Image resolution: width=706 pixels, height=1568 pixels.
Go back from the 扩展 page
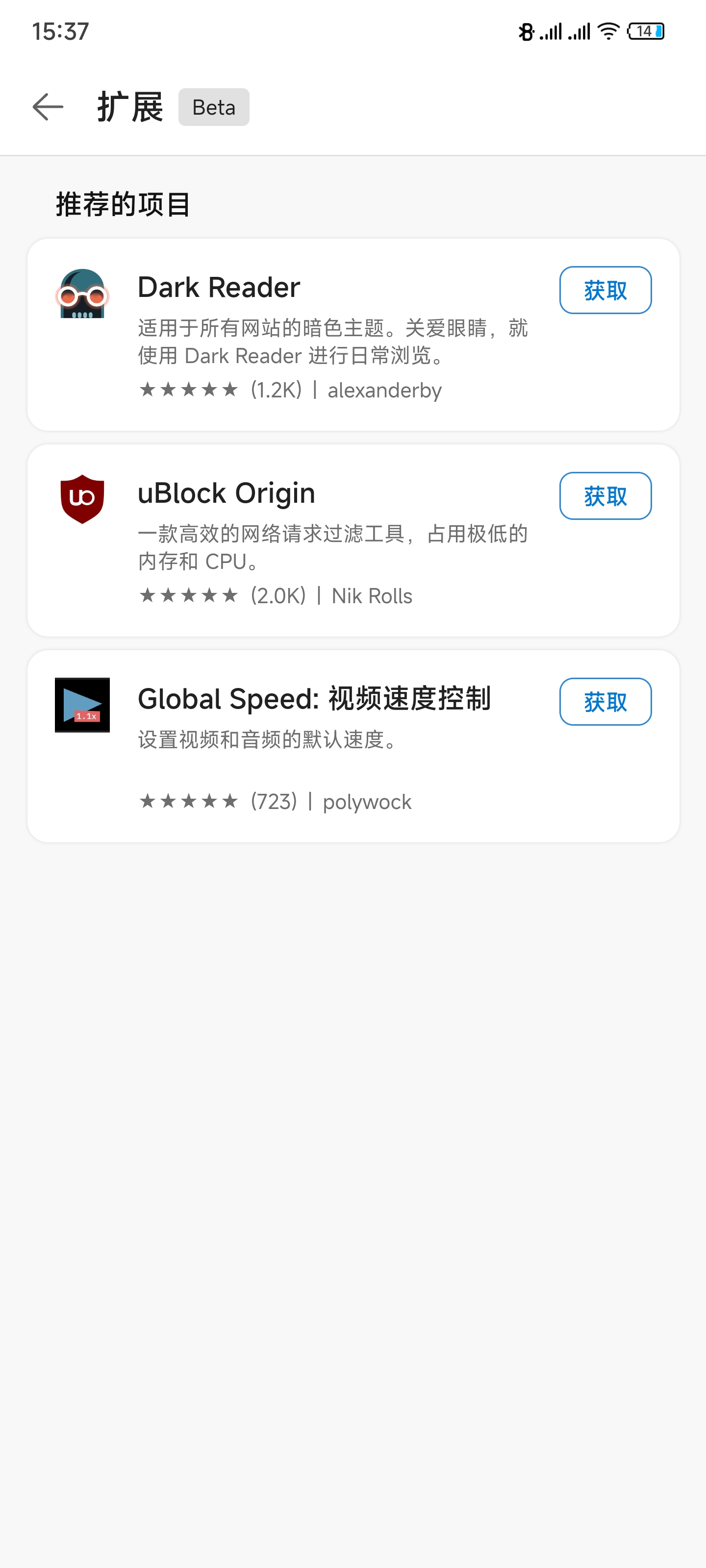pos(48,107)
